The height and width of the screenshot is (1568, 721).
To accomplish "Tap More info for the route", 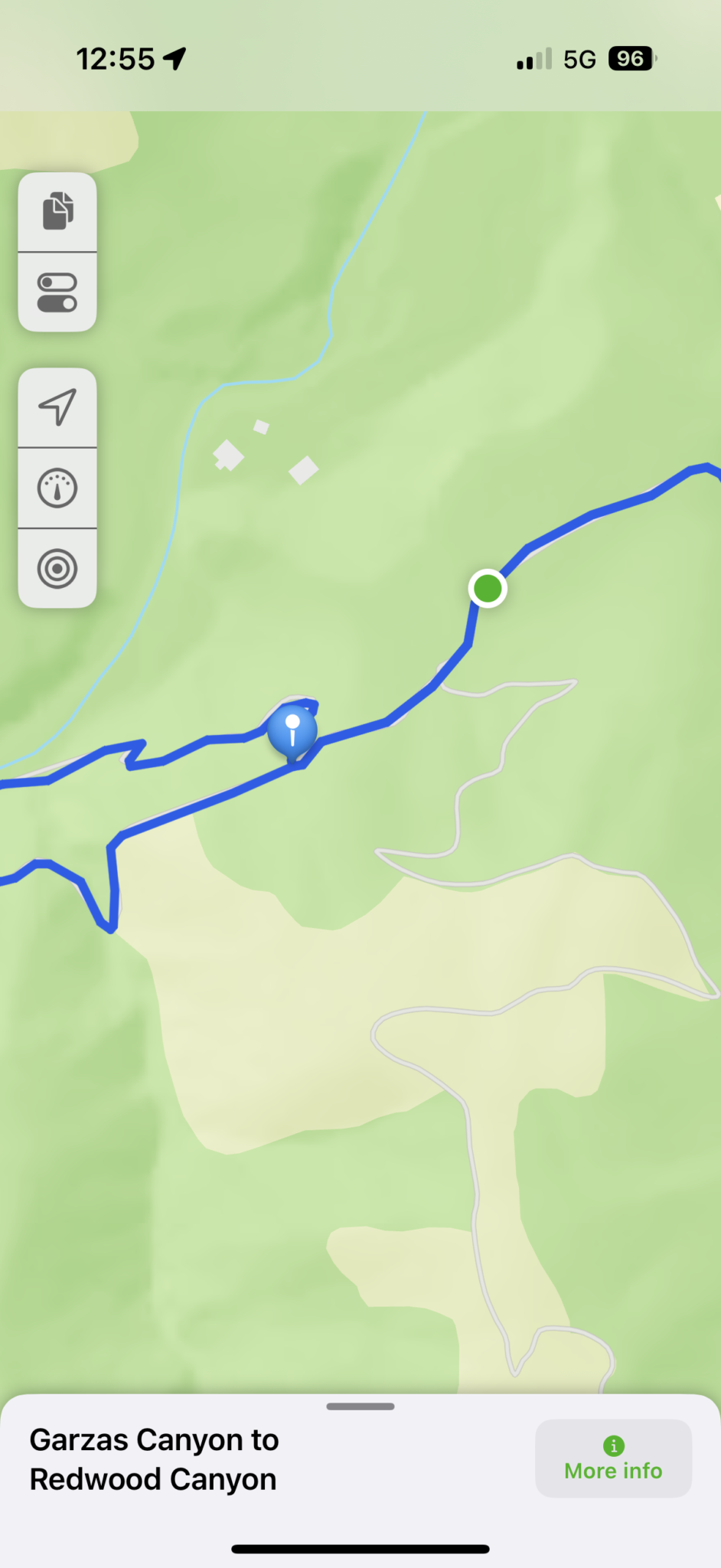I will pos(613,1459).
